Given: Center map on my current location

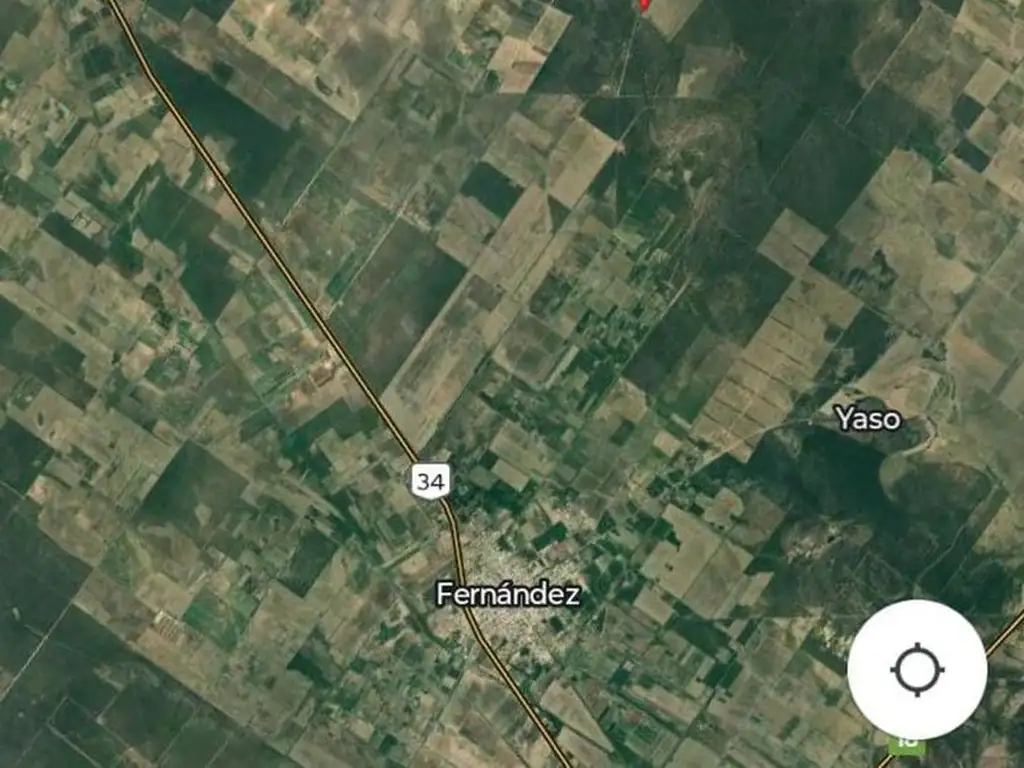Looking at the screenshot, I should [917, 670].
